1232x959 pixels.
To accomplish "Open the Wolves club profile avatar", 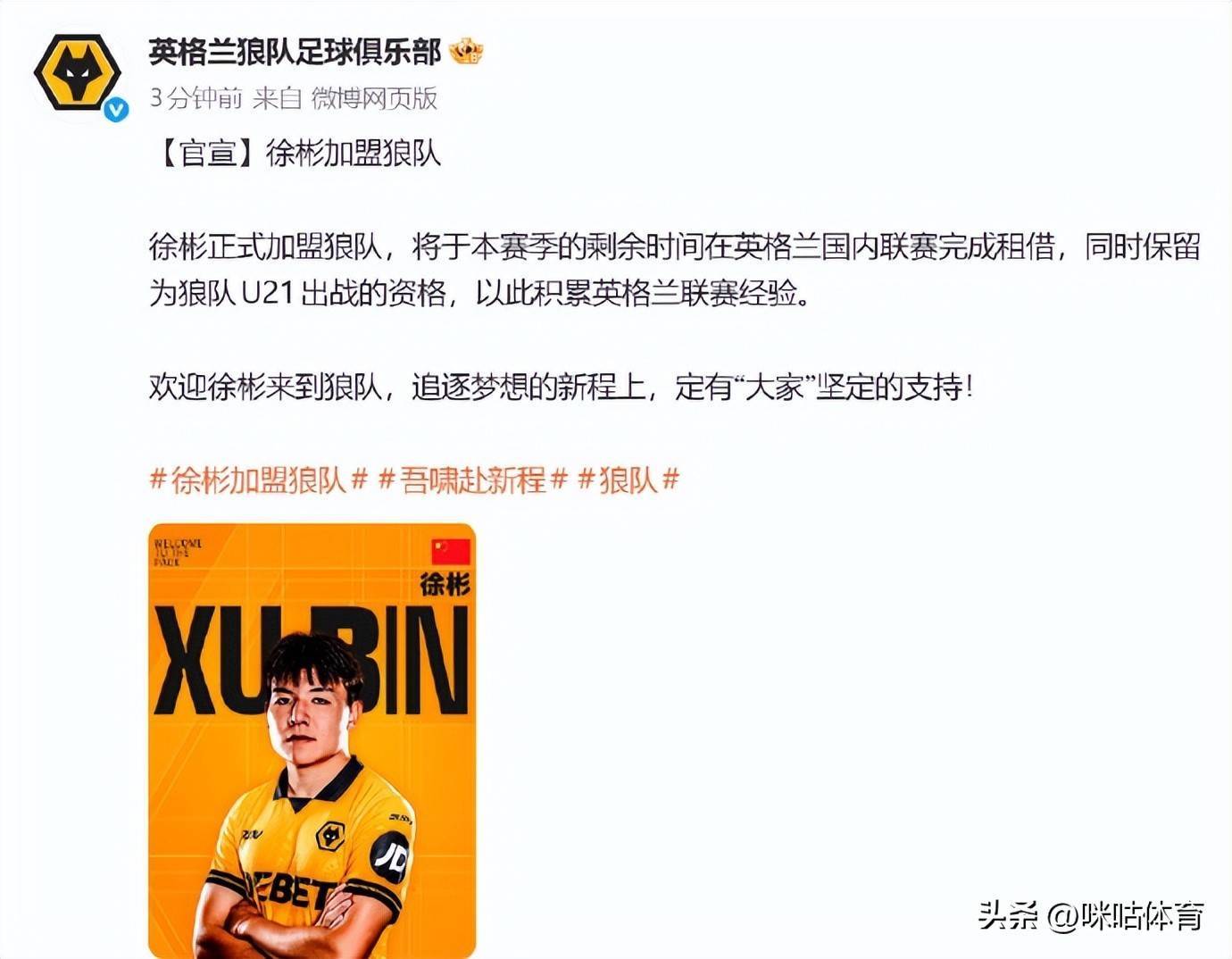I will coord(78,73).
